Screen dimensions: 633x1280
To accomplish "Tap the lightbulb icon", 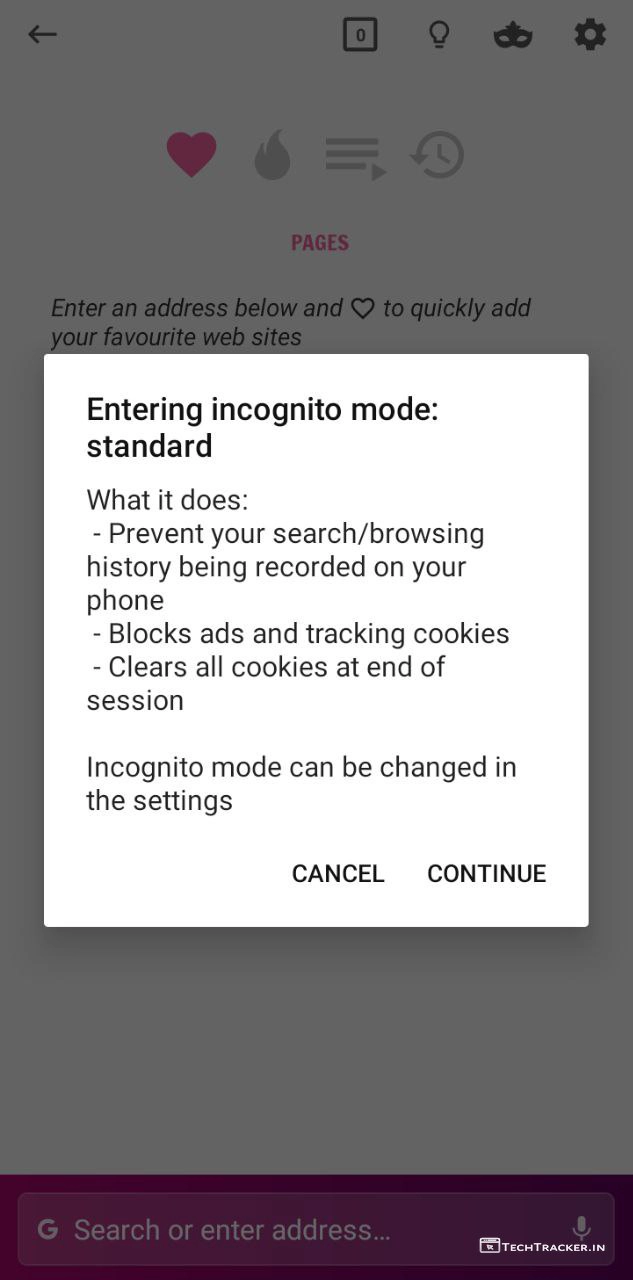I will [x=438, y=35].
